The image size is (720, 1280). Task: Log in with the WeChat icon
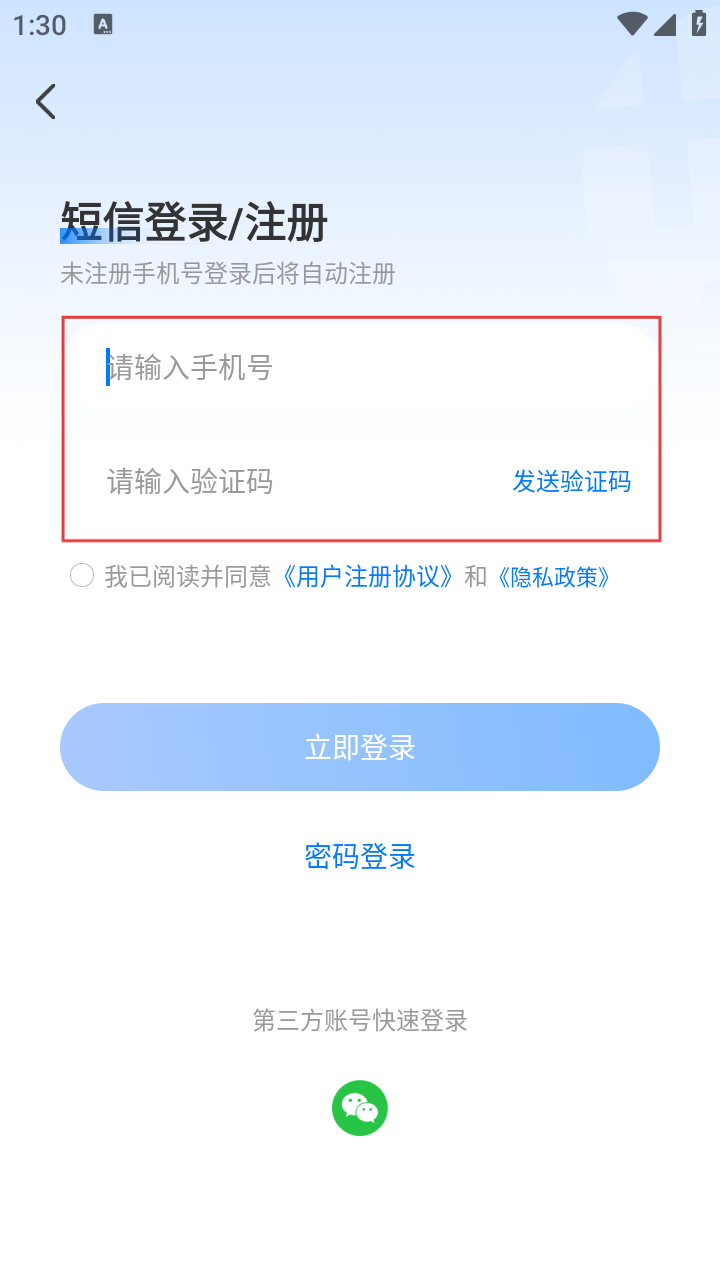pyautogui.click(x=360, y=1108)
